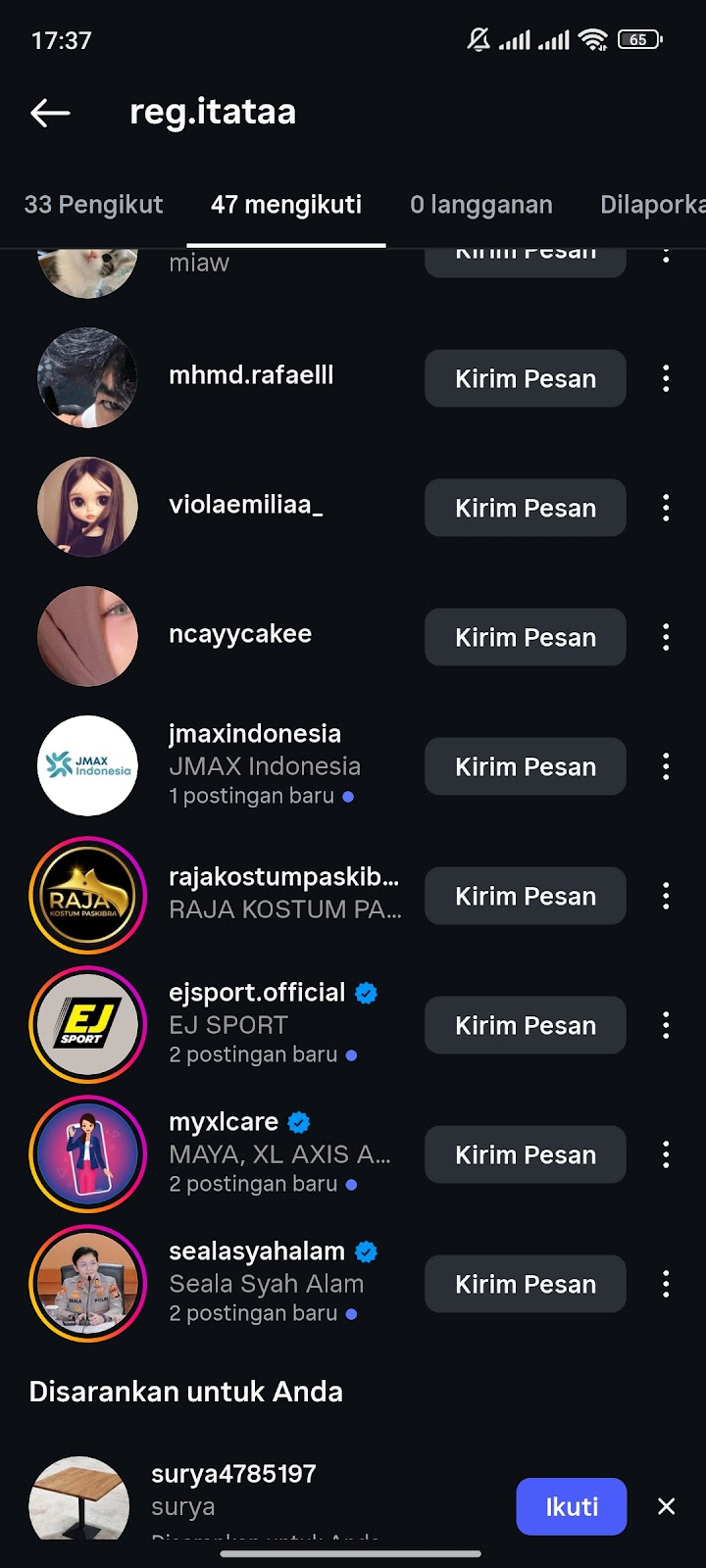Open ncayycakee's profile
This screenshot has height=1568, width=706.
point(240,634)
